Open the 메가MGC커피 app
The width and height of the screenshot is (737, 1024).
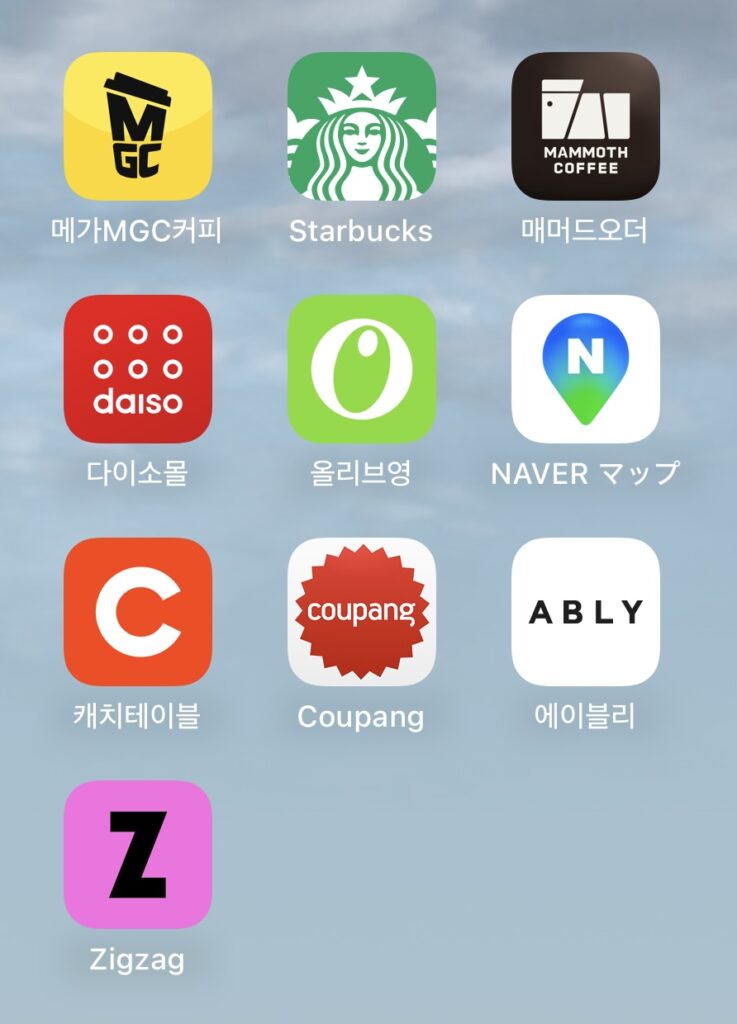pos(138,127)
